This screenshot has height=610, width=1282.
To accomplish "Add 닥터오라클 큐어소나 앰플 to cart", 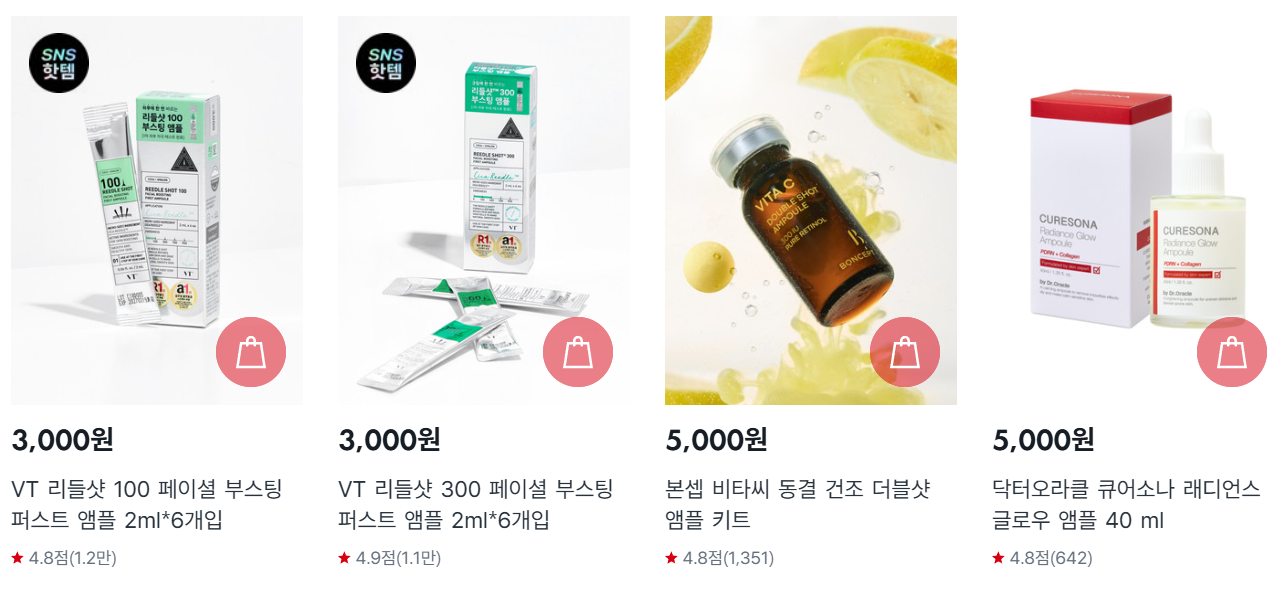I will [x=1232, y=352].
